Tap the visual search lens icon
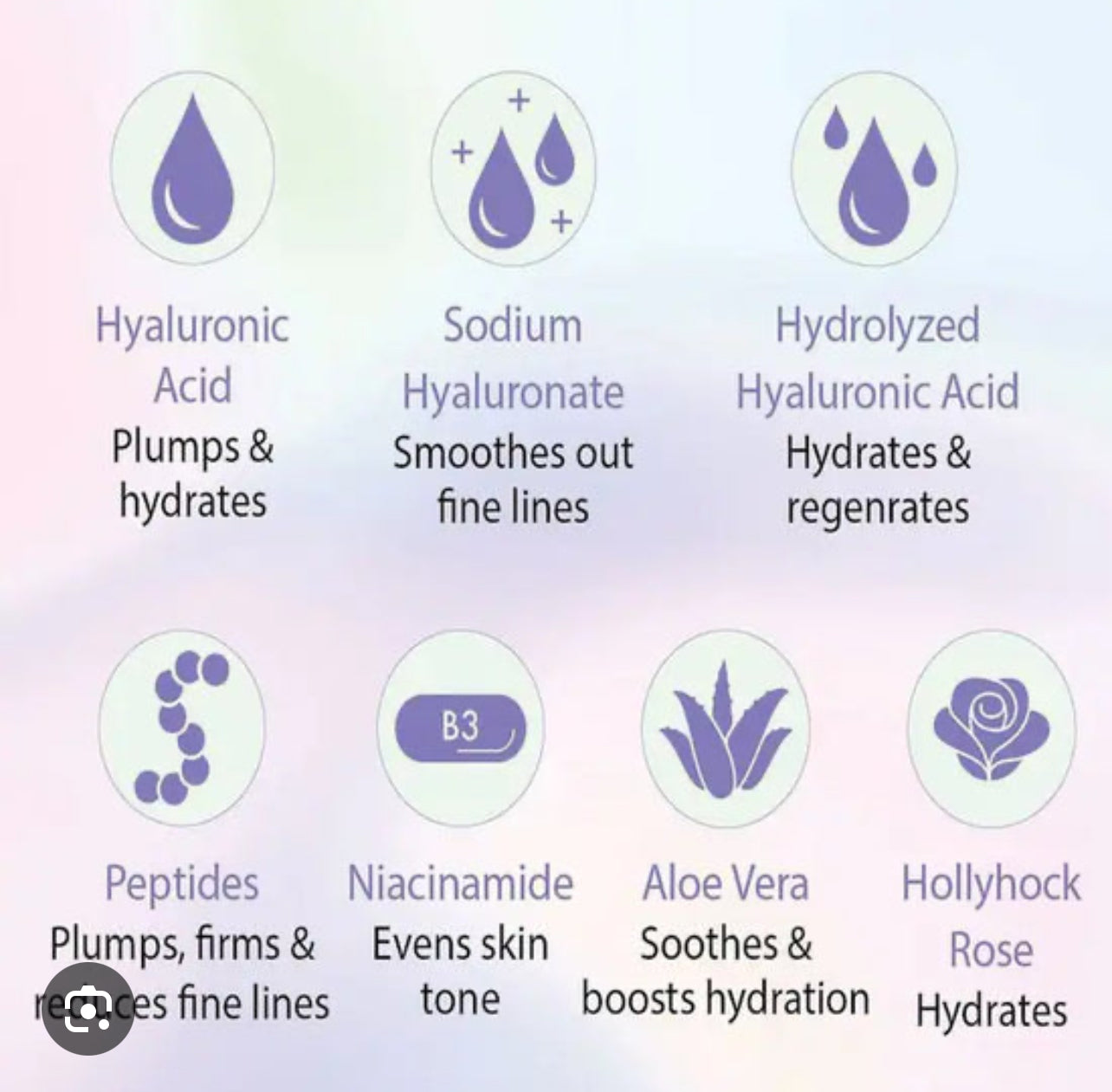Screen dimensions: 1112x1092 87,1008
